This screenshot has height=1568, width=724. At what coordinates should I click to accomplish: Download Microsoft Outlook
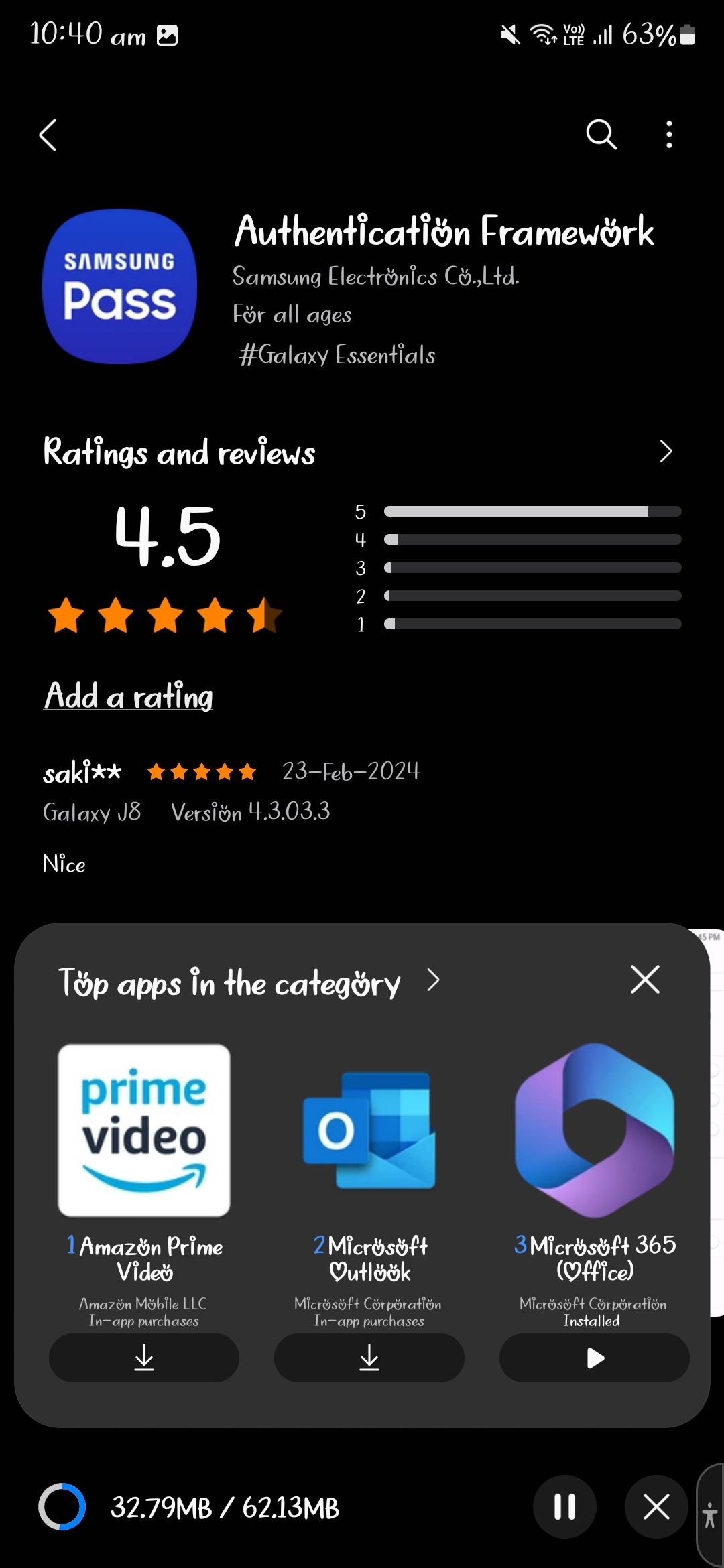369,1358
